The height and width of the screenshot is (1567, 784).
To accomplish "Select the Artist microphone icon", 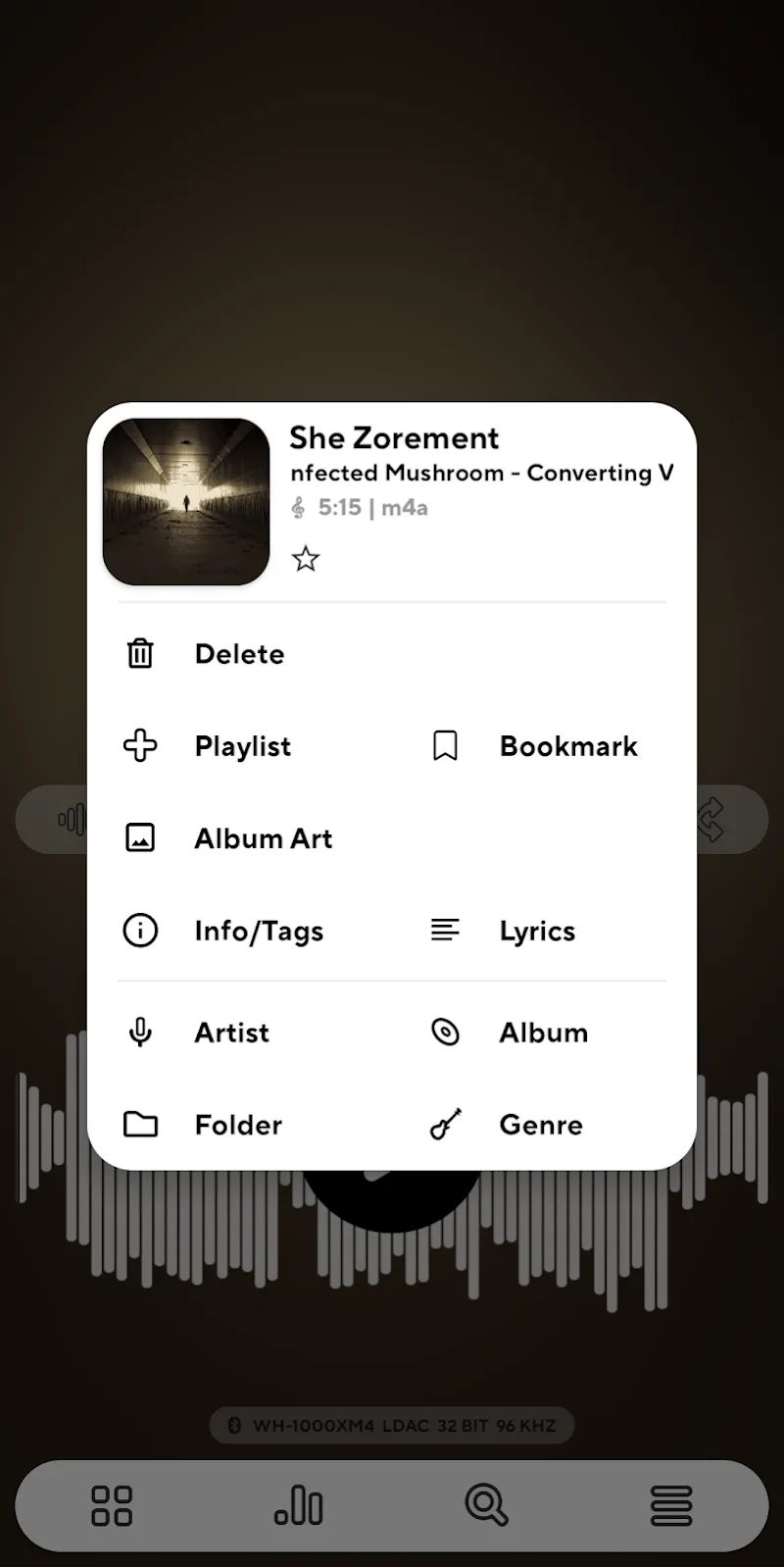I will coord(140,1032).
